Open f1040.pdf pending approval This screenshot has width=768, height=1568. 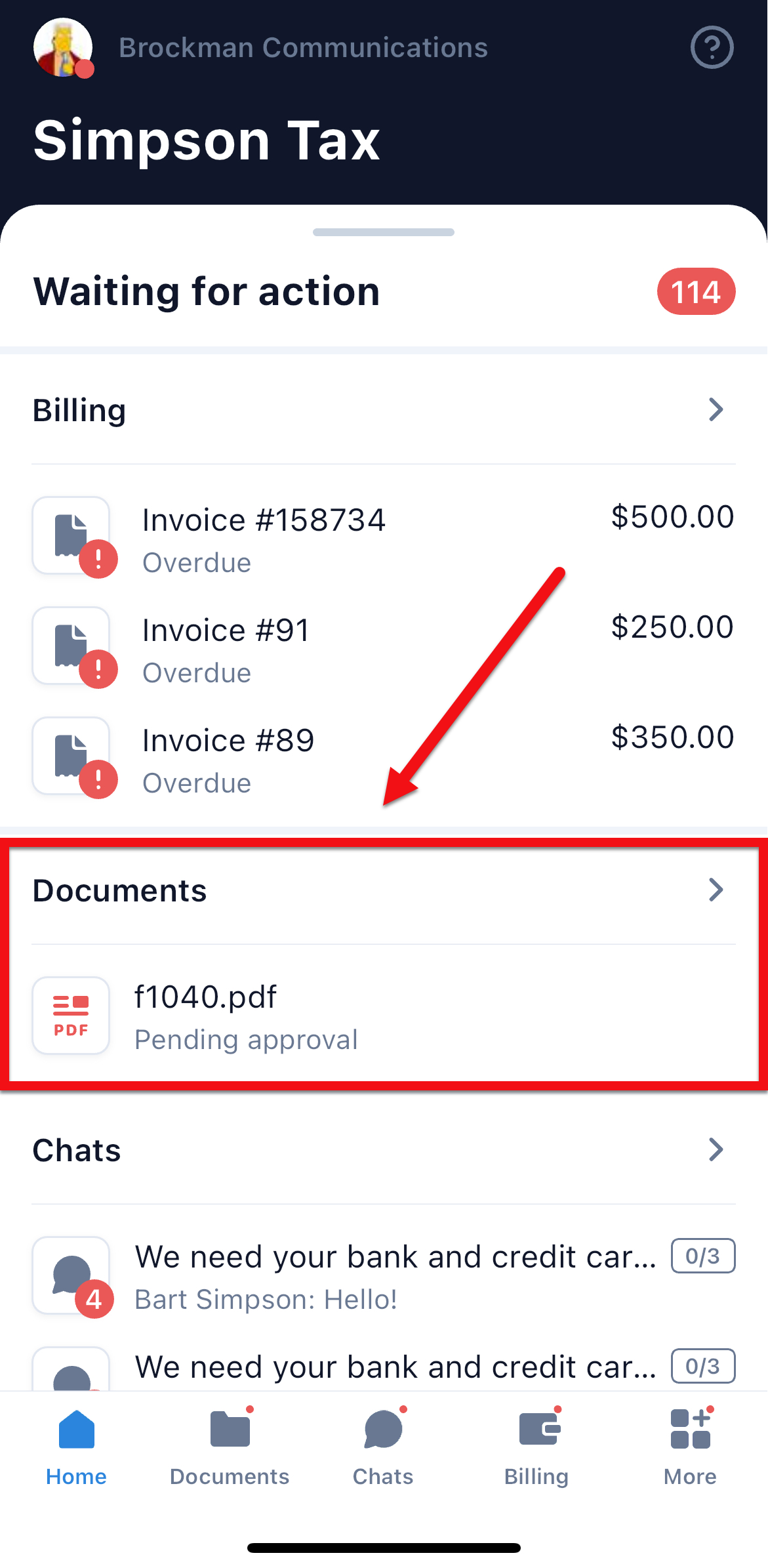coord(383,1016)
